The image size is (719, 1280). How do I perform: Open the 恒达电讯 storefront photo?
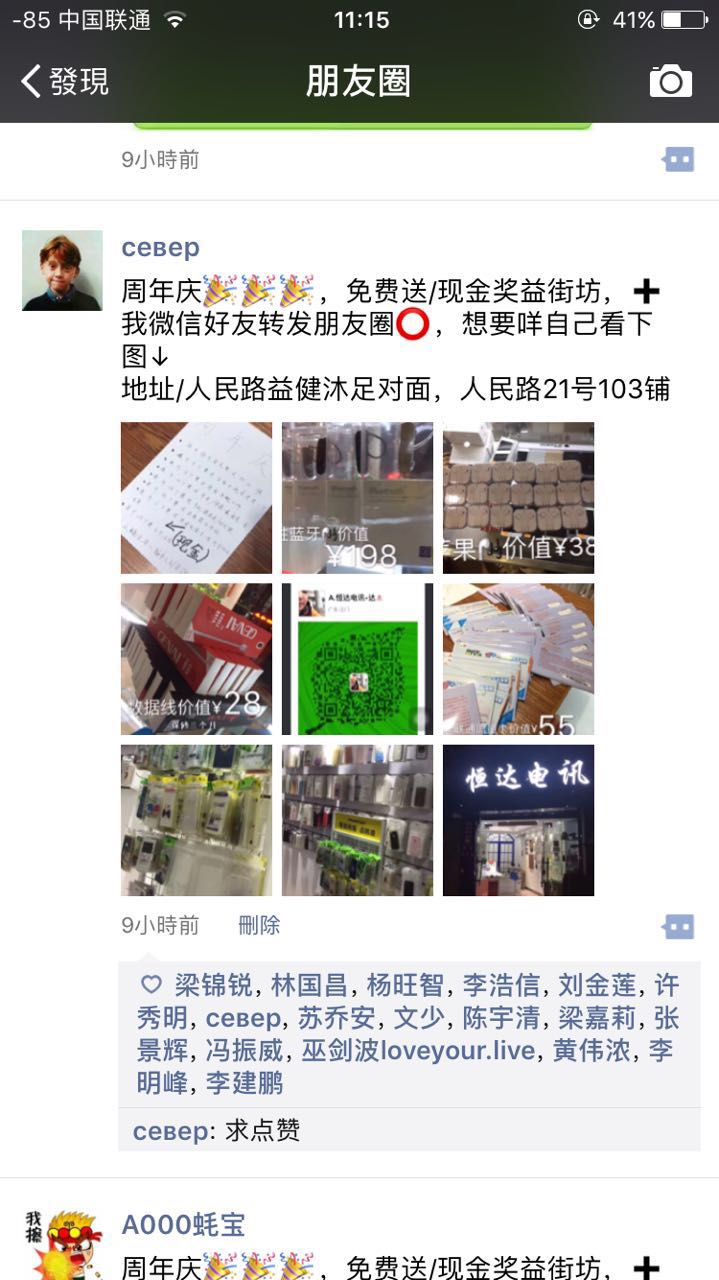pos(518,820)
